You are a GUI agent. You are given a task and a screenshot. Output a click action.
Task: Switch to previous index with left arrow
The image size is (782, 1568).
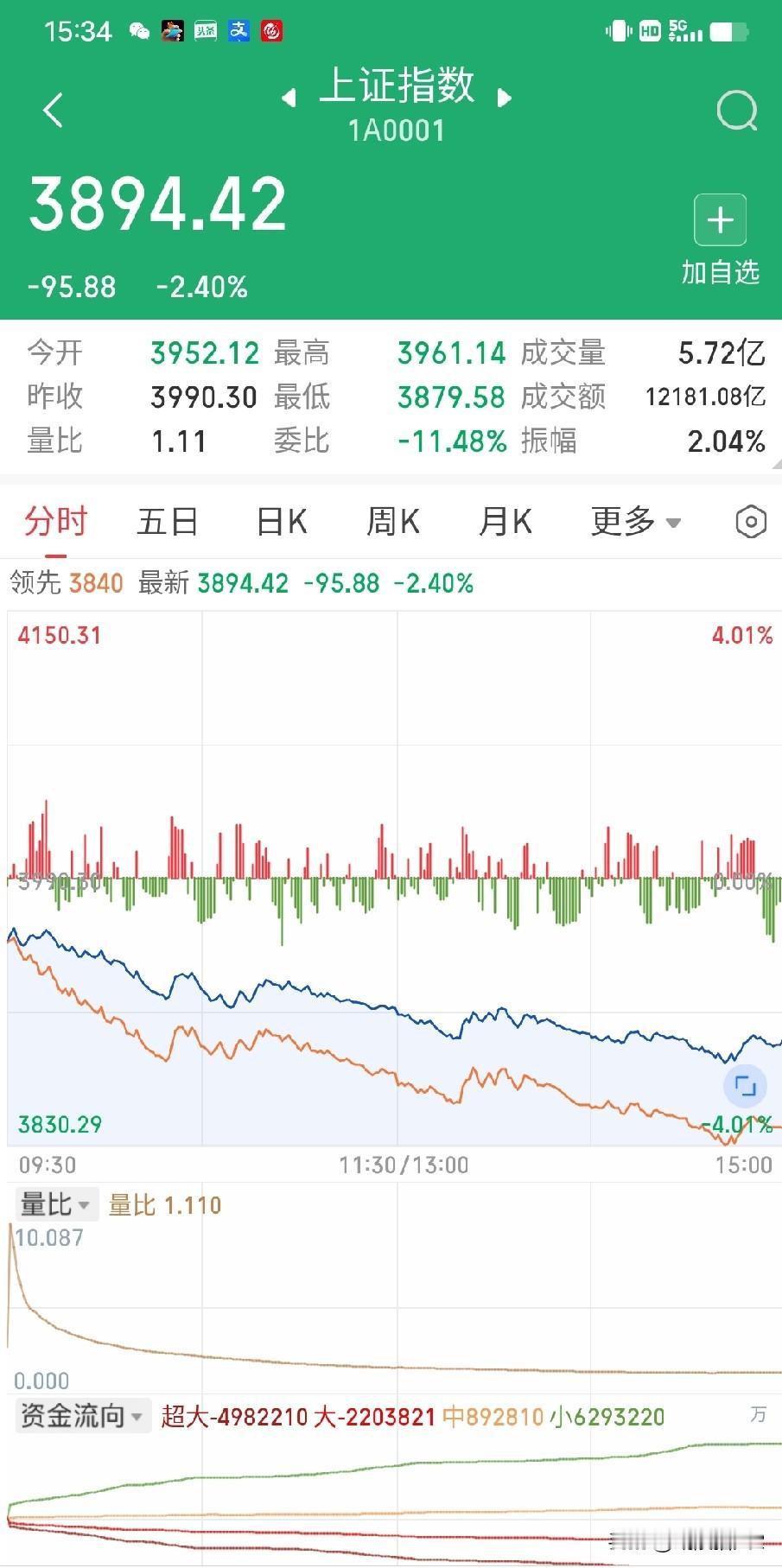tap(289, 98)
